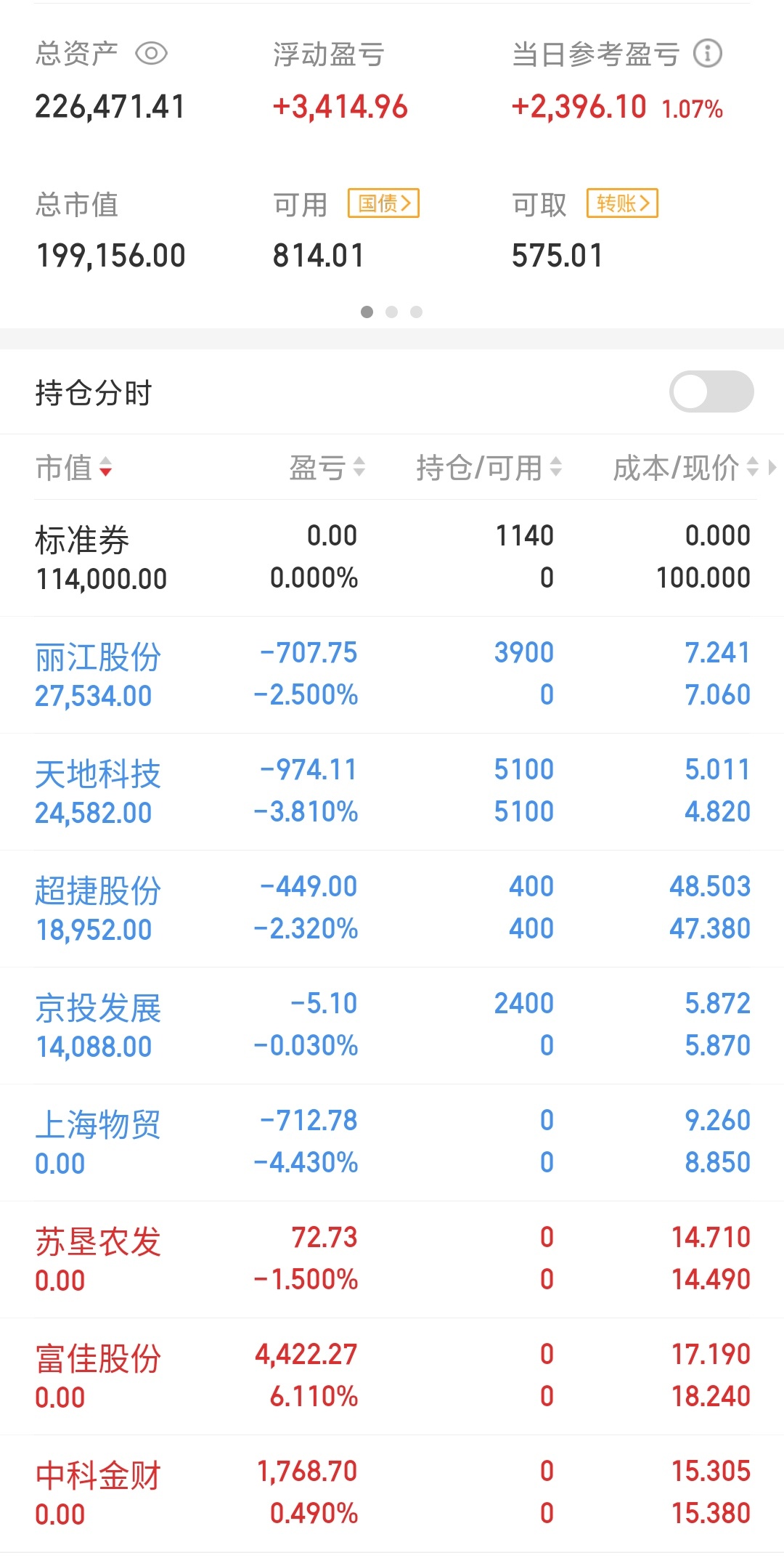The height and width of the screenshot is (1558, 784).
Task: Tap the 国债 button
Action: [x=384, y=203]
